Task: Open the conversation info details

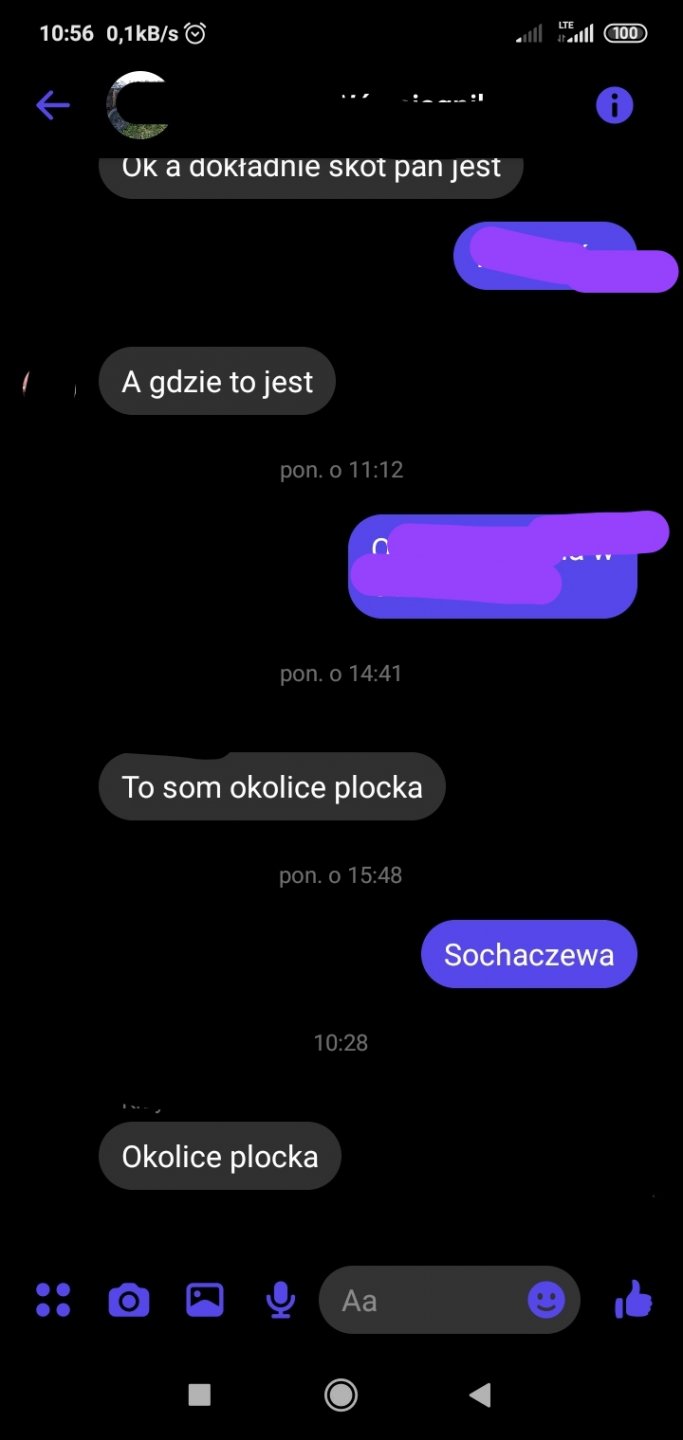Action: [x=614, y=105]
